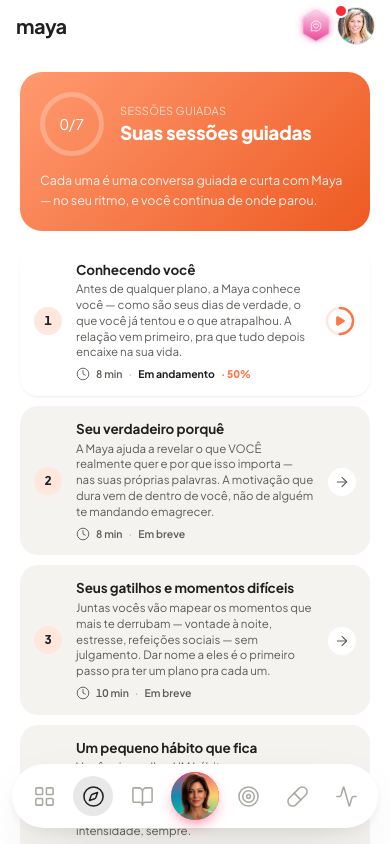Open the pink chat hexagon icon
This screenshot has height=844, width=390.
[315, 26]
